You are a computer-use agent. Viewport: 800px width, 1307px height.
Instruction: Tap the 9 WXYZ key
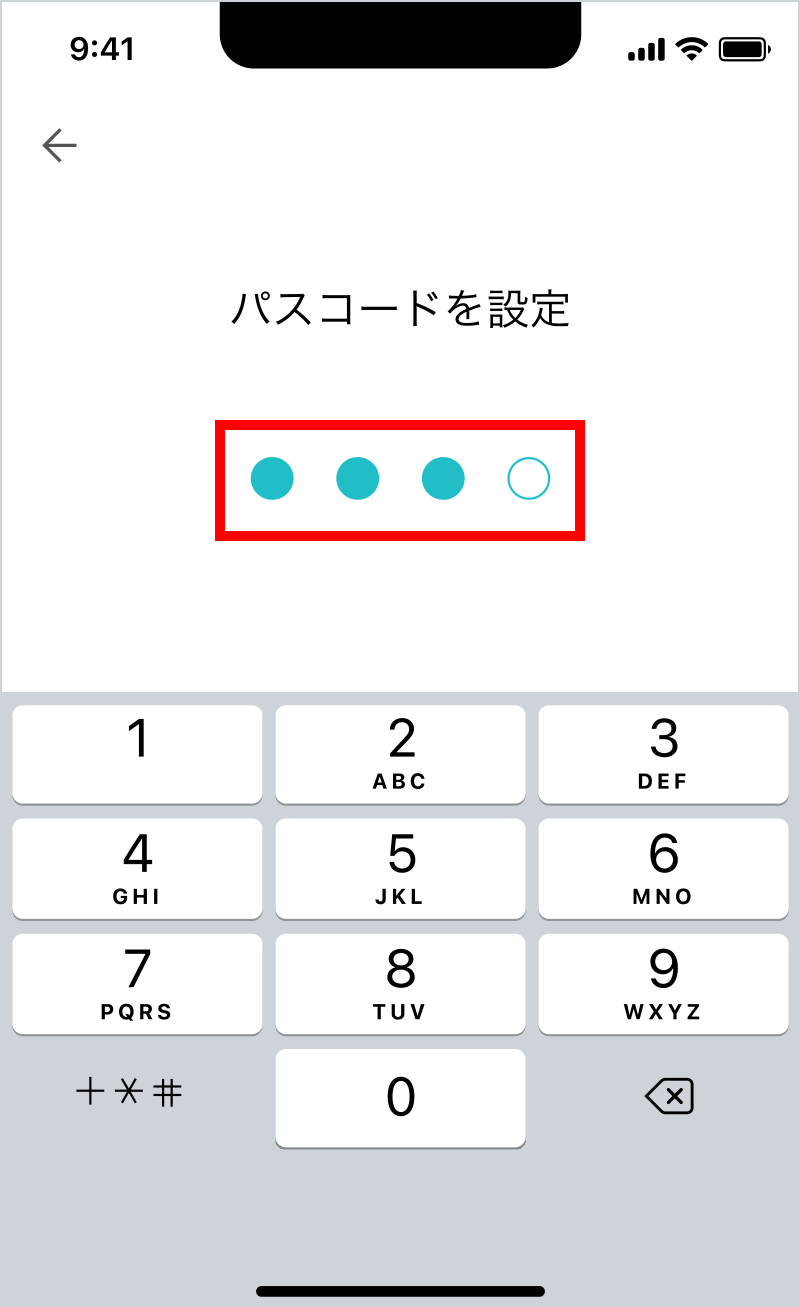(663, 983)
